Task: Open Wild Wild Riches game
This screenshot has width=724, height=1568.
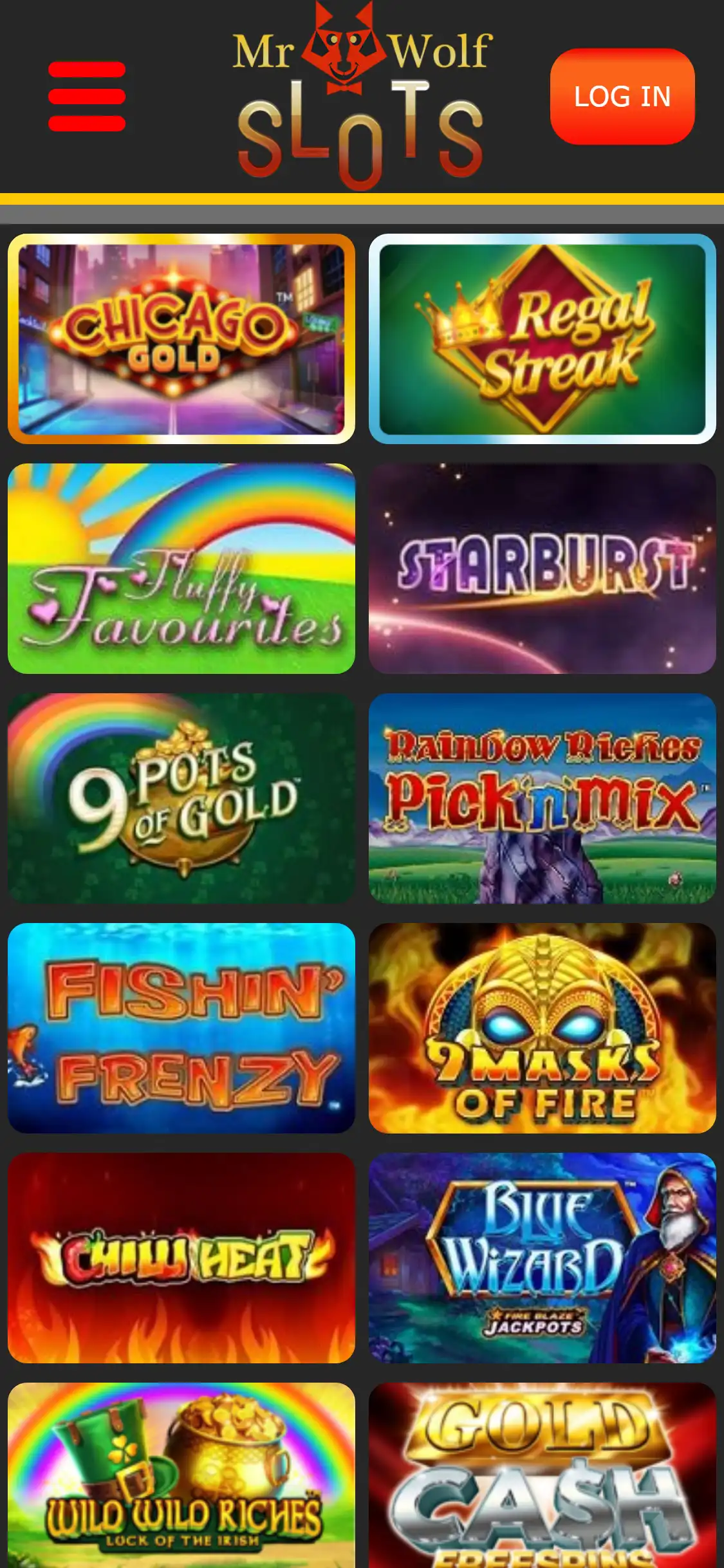Action: pyautogui.click(x=181, y=1475)
